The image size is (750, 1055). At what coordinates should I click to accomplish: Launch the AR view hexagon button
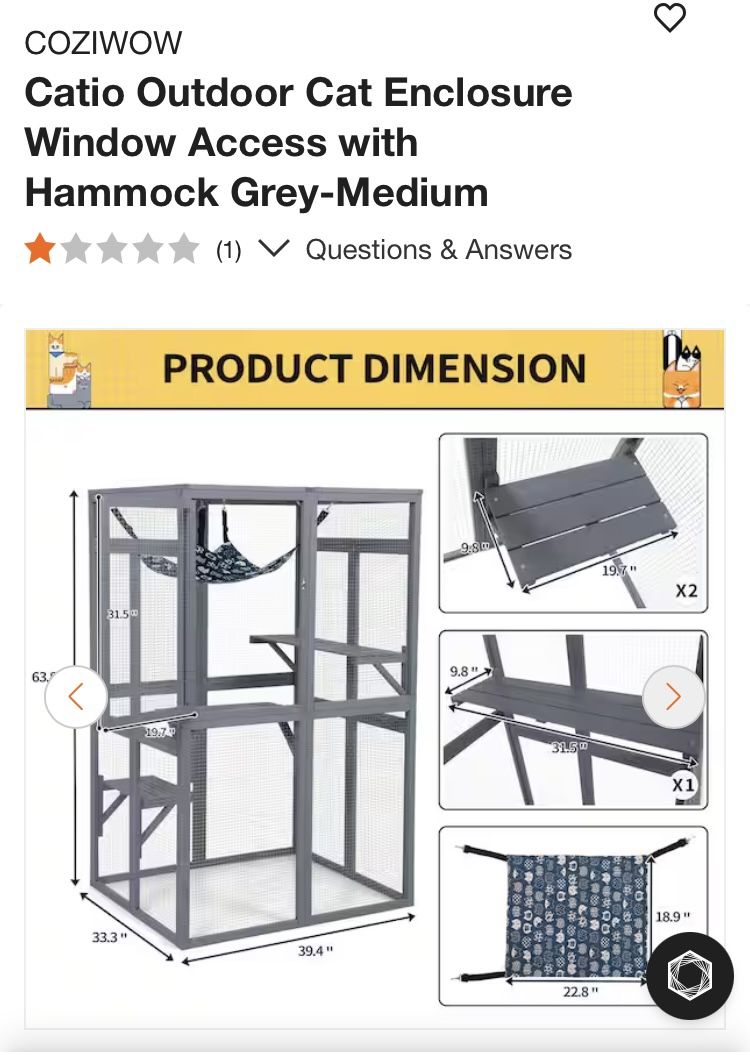pyautogui.click(x=690, y=975)
